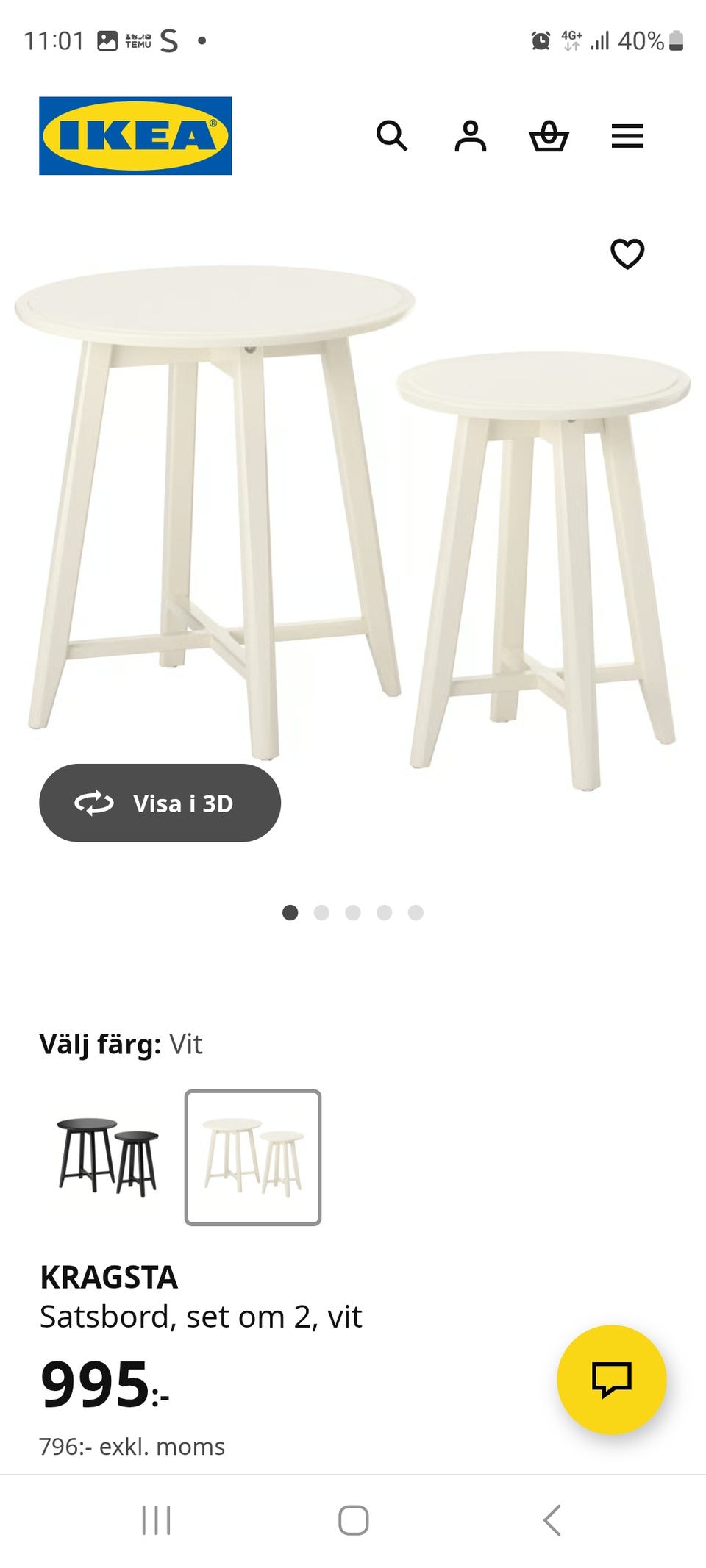Select the last carousel page indicator
The image size is (706, 1568).
coord(416,912)
